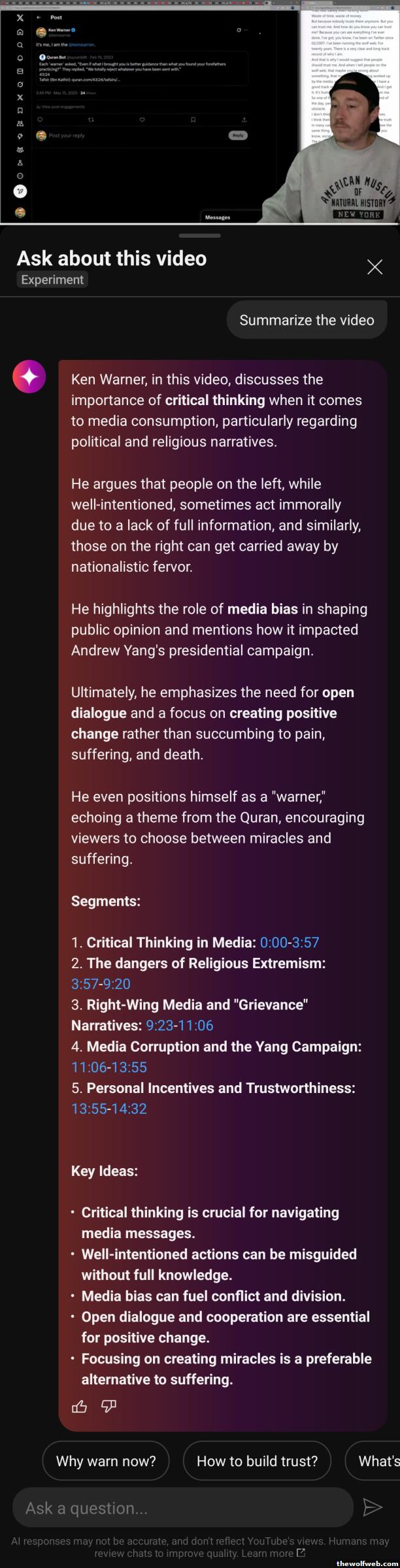The image size is (400, 1568).
Task: Close the Ask about this video panel
Action: pyautogui.click(x=375, y=267)
